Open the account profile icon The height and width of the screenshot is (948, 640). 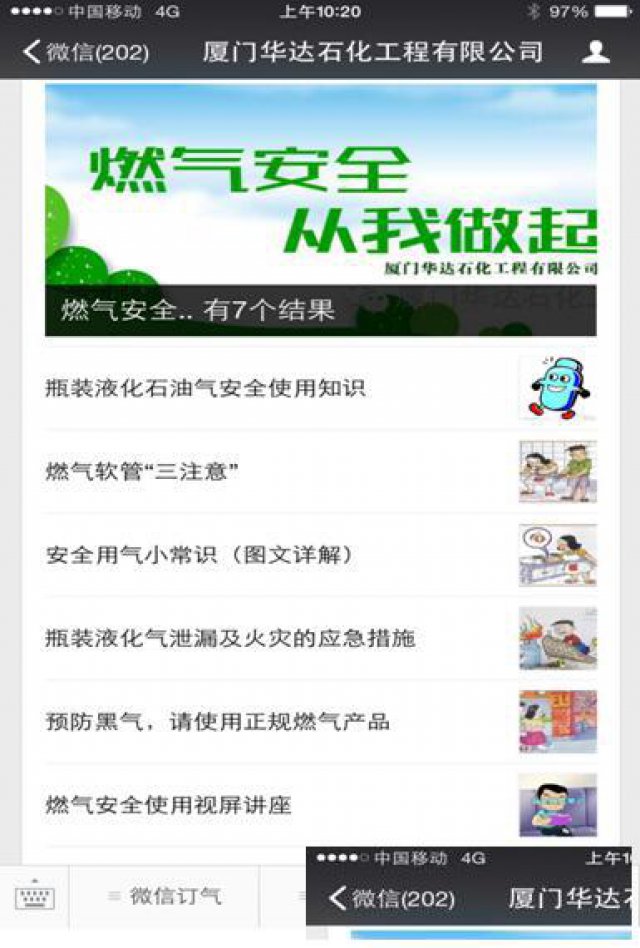[596, 52]
